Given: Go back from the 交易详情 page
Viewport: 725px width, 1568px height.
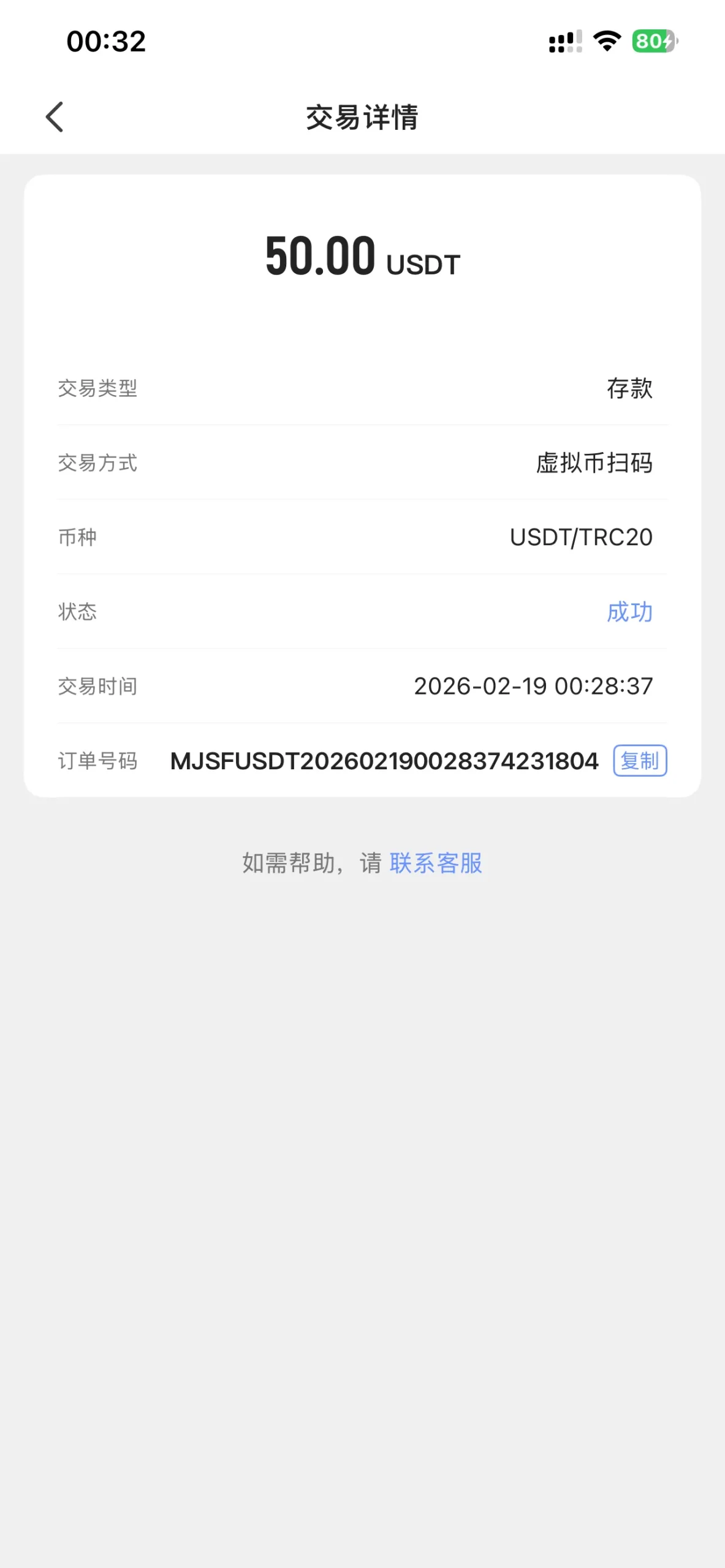Looking at the screenshot, I should tap(55, 117).
